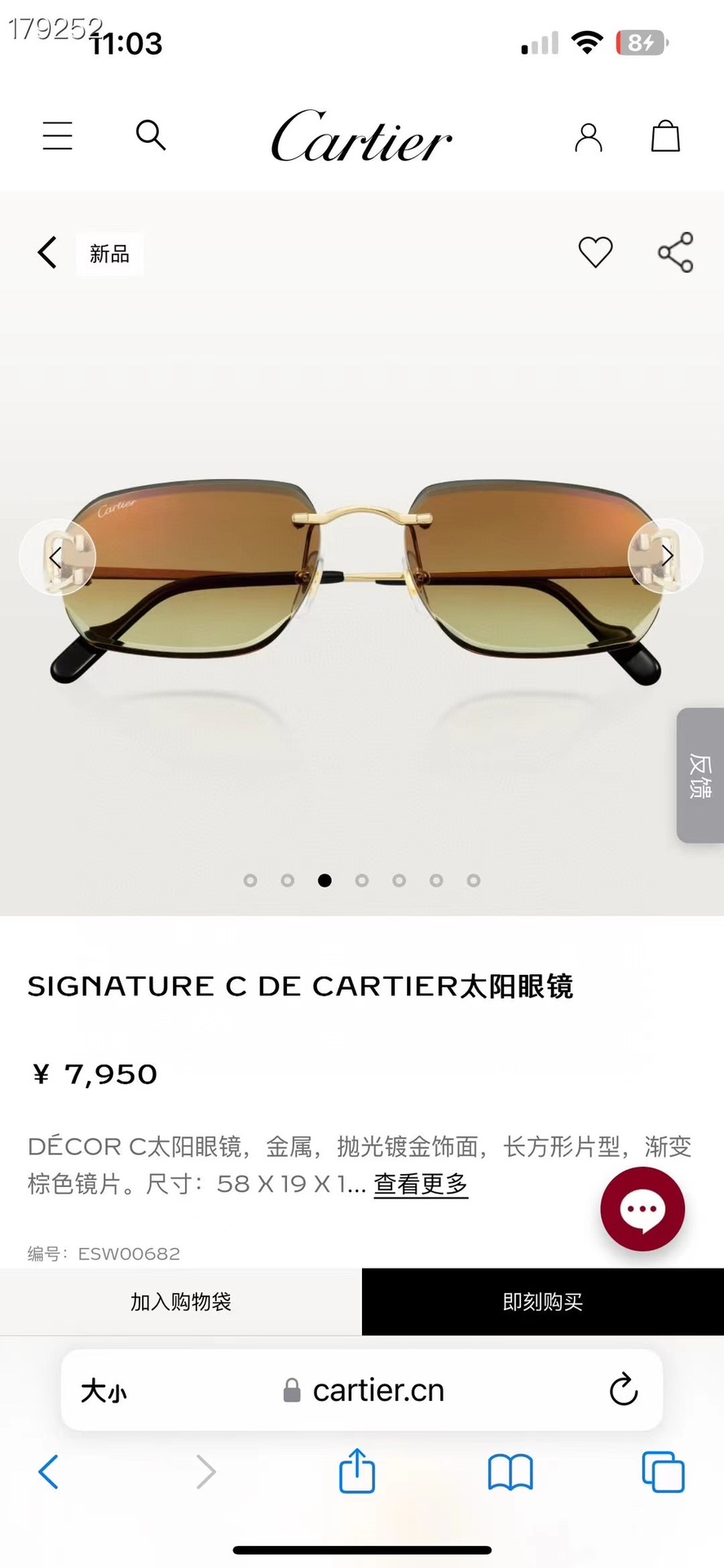Jump to the first image page dot

tap(250, 880)
